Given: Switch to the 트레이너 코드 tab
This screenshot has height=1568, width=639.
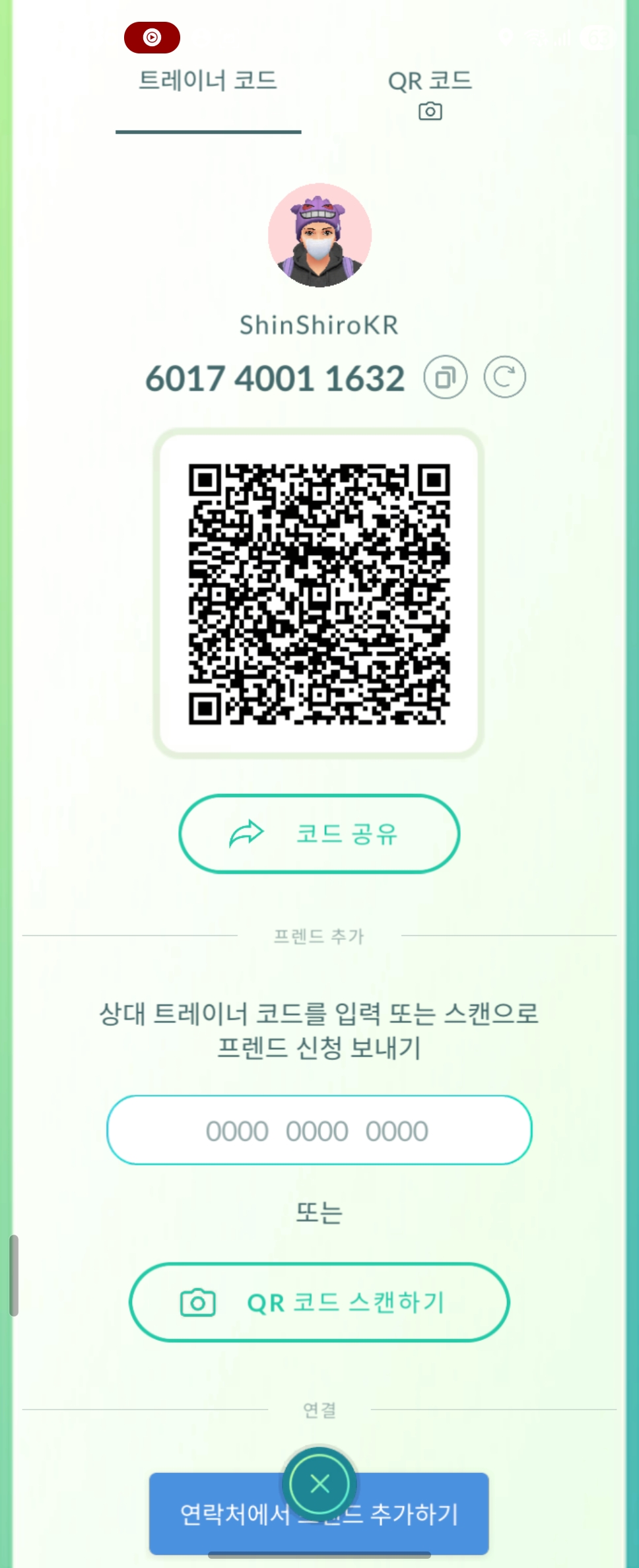Looking at the screenshot, I should pos(208,82).
